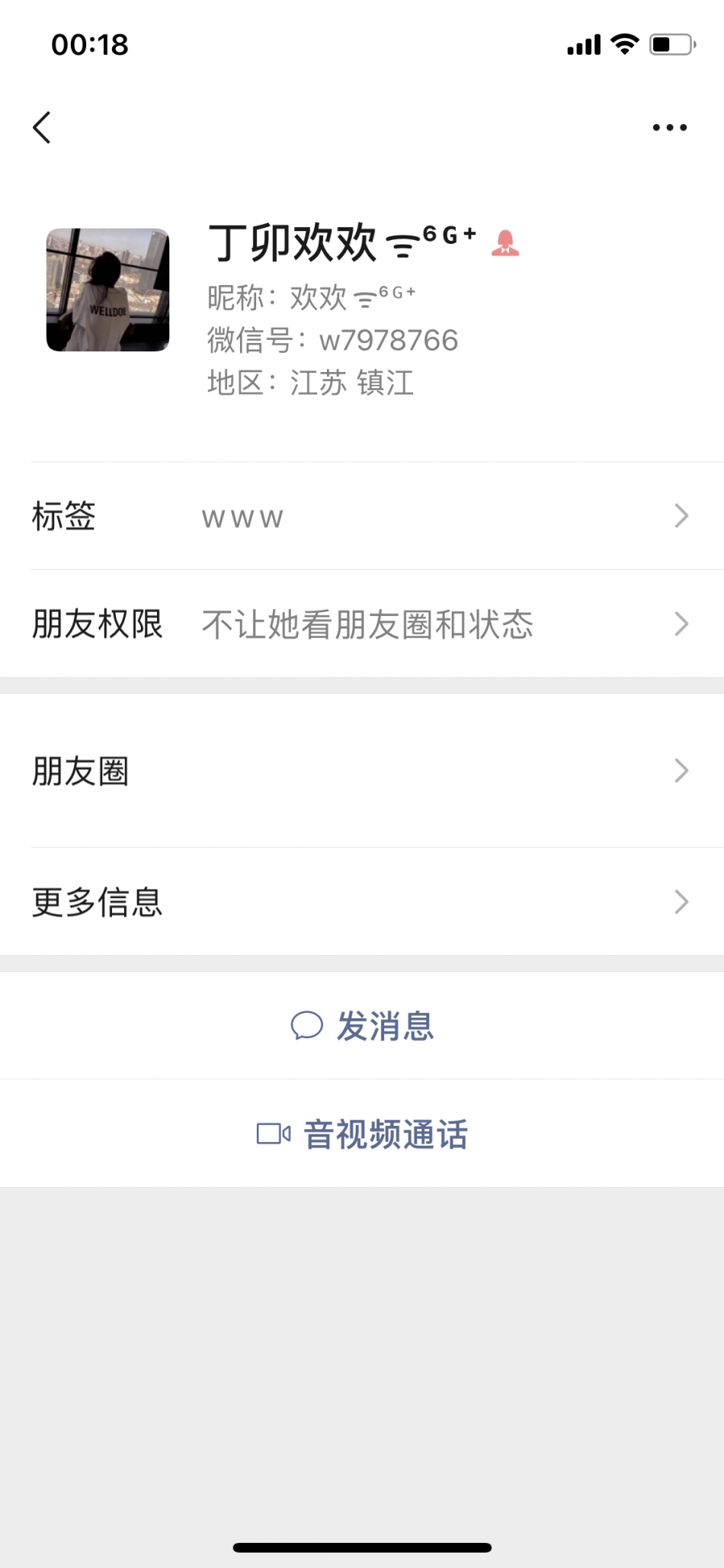Start 音视频通话 call

coord(362,1134)
